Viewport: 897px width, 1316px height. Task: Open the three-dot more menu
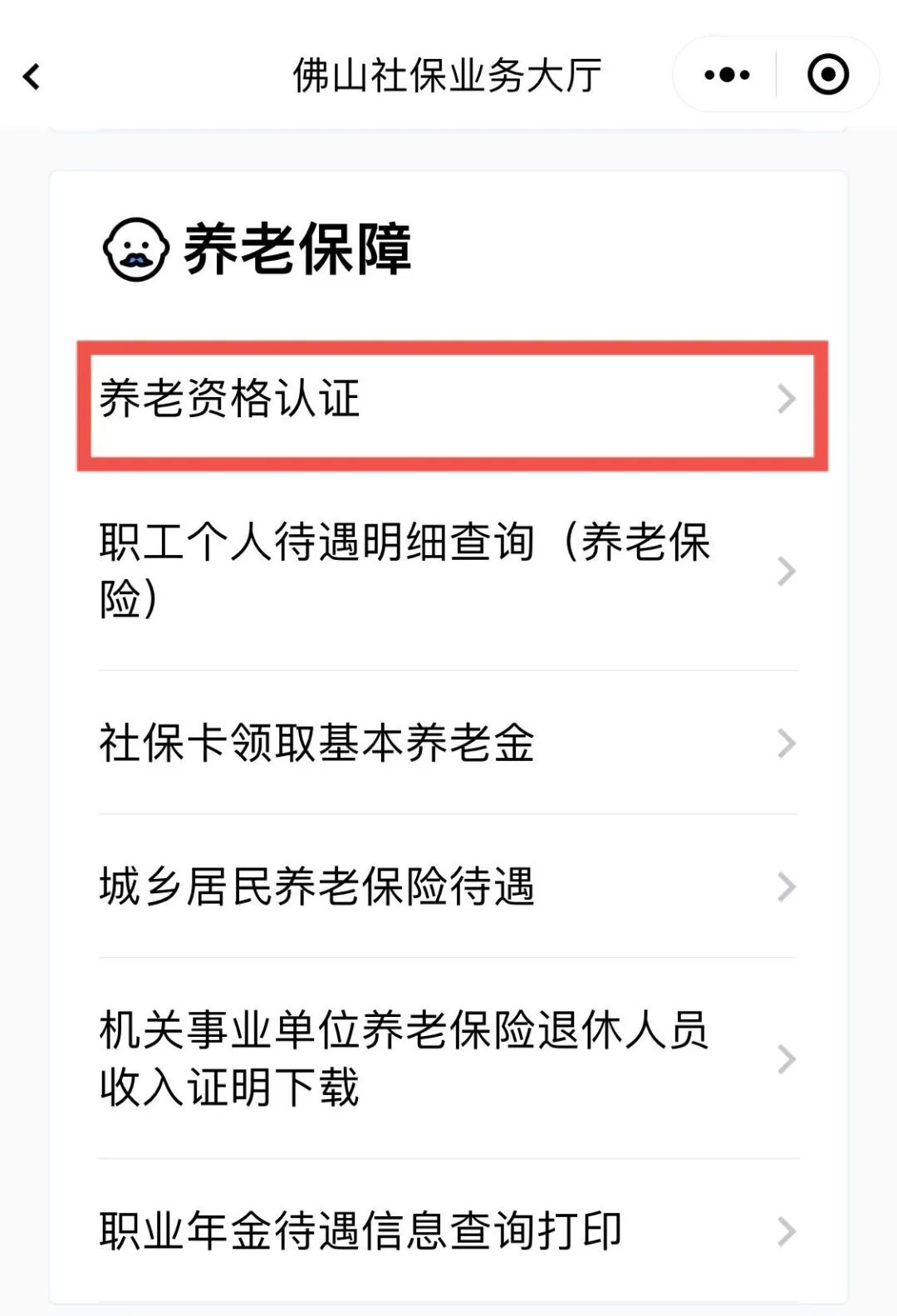[727, 75]
